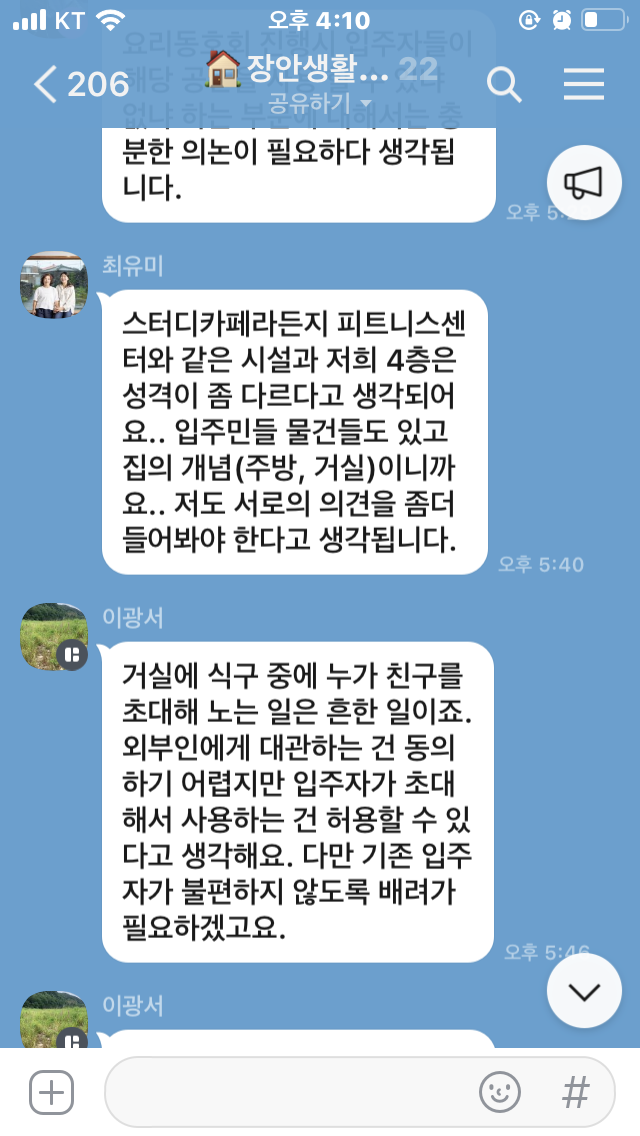
Task: Open the announcement megaphone button
Action: click(584, 182)
